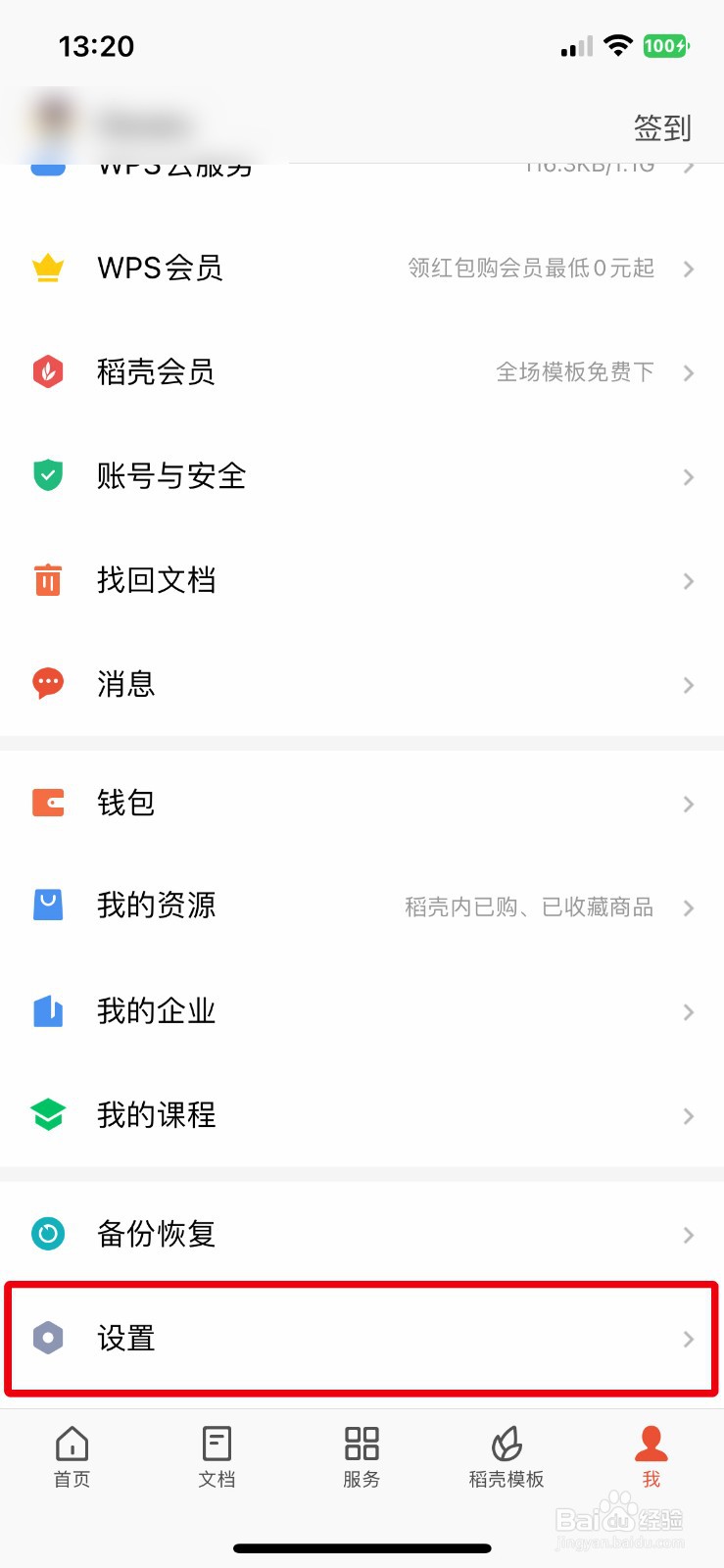The height and width of the screenshot is (1568, 724).
Task: Go to 账号与安全 settings
Action: click(x=362, y=476)
